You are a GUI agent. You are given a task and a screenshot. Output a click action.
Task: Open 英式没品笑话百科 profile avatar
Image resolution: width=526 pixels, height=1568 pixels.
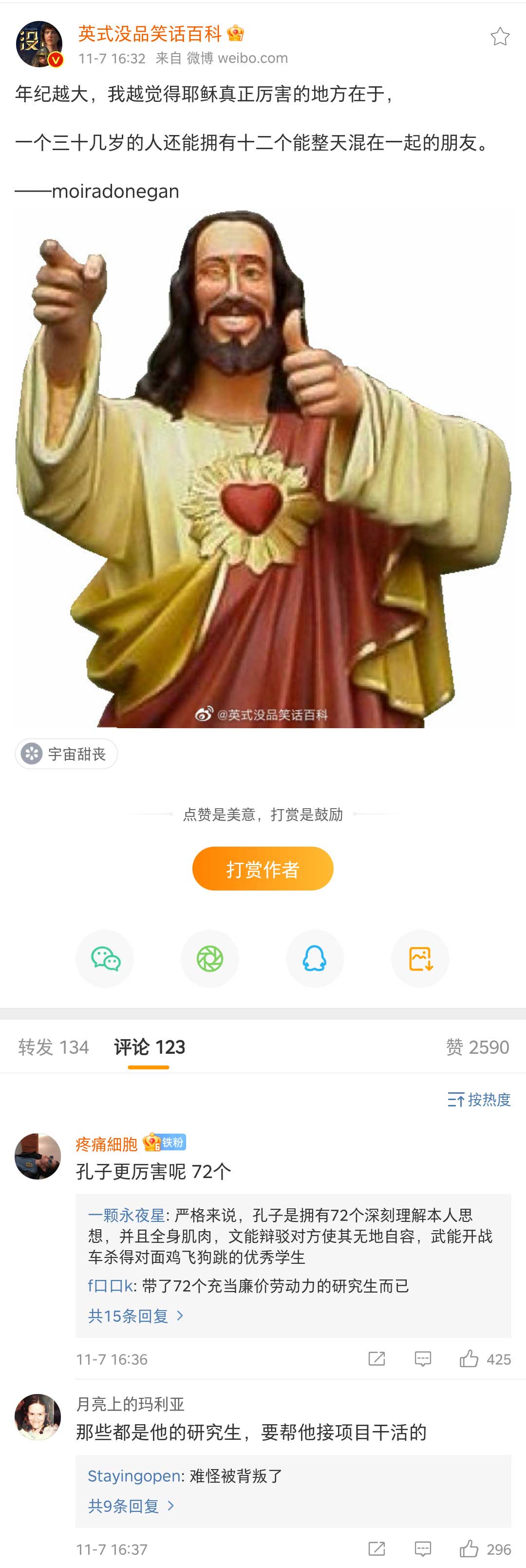pyautogui.click(x=38, y=44)
